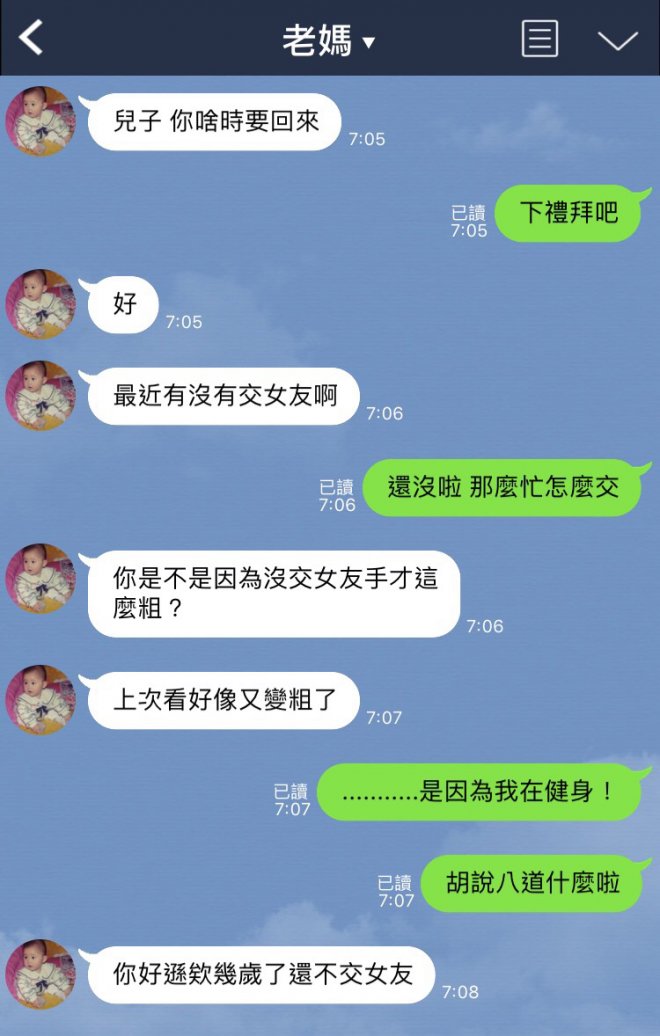Go back to the chat list

(32, 38)
